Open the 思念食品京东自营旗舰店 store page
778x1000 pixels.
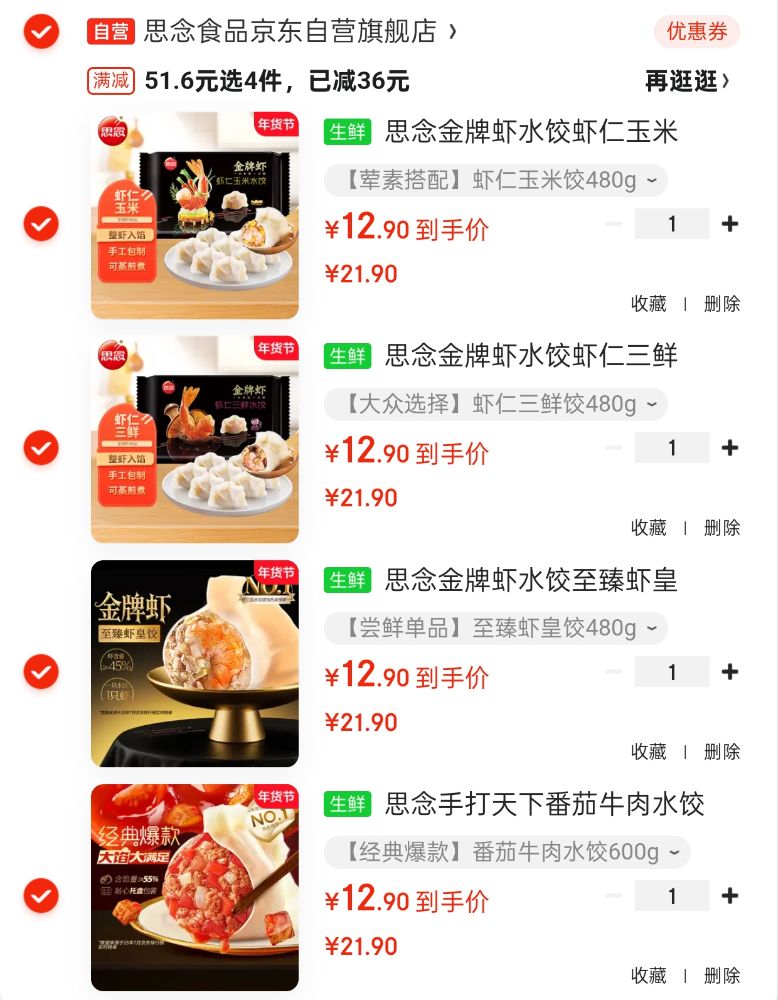(x=290, y=32)
